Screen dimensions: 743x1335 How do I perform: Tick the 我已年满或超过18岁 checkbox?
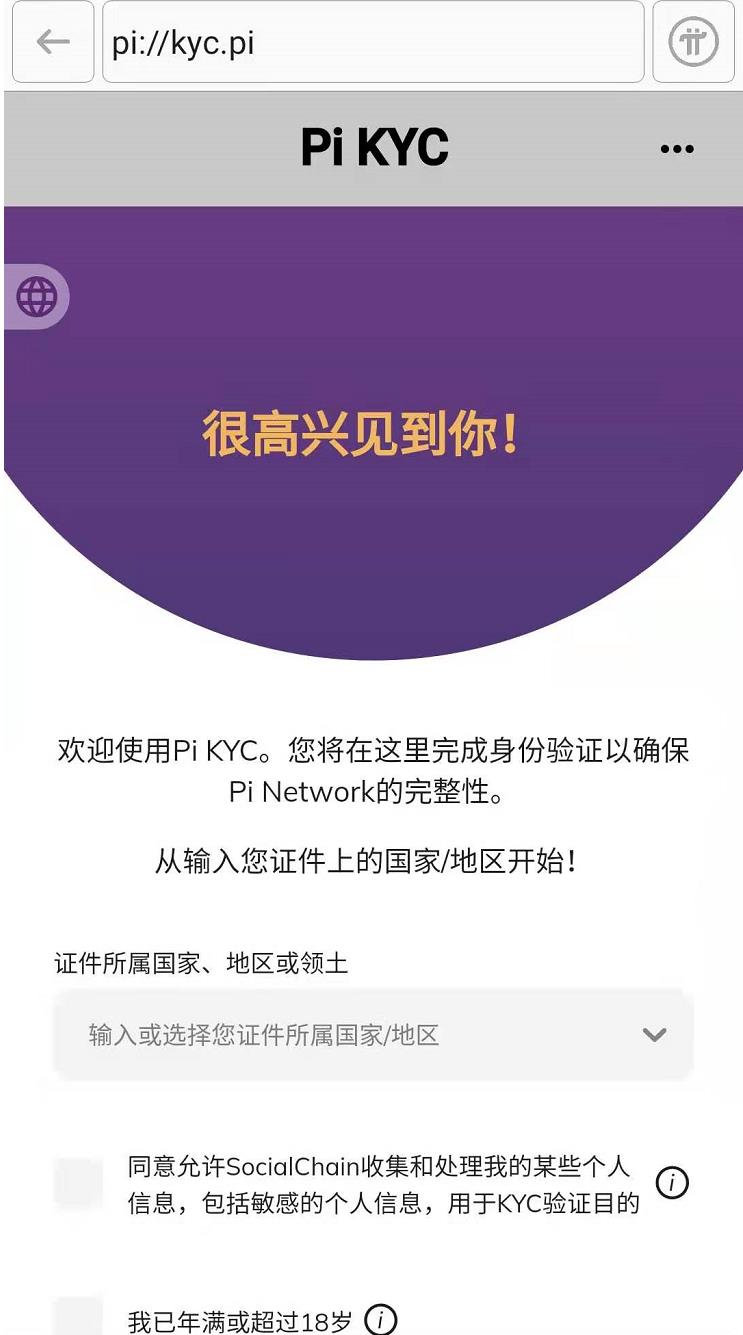coord(79,1318)
